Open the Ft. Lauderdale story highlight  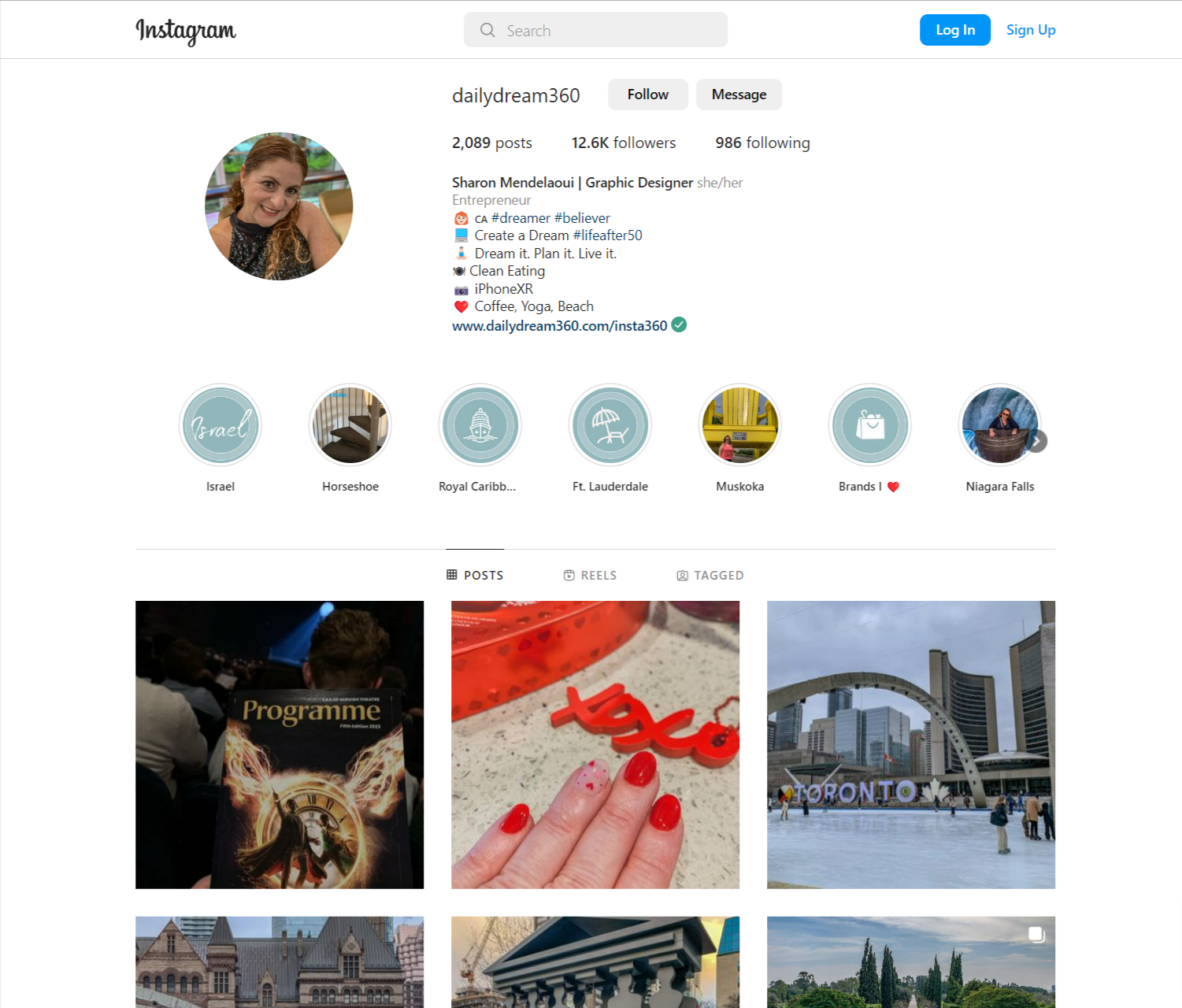click(x=610, y=426)
